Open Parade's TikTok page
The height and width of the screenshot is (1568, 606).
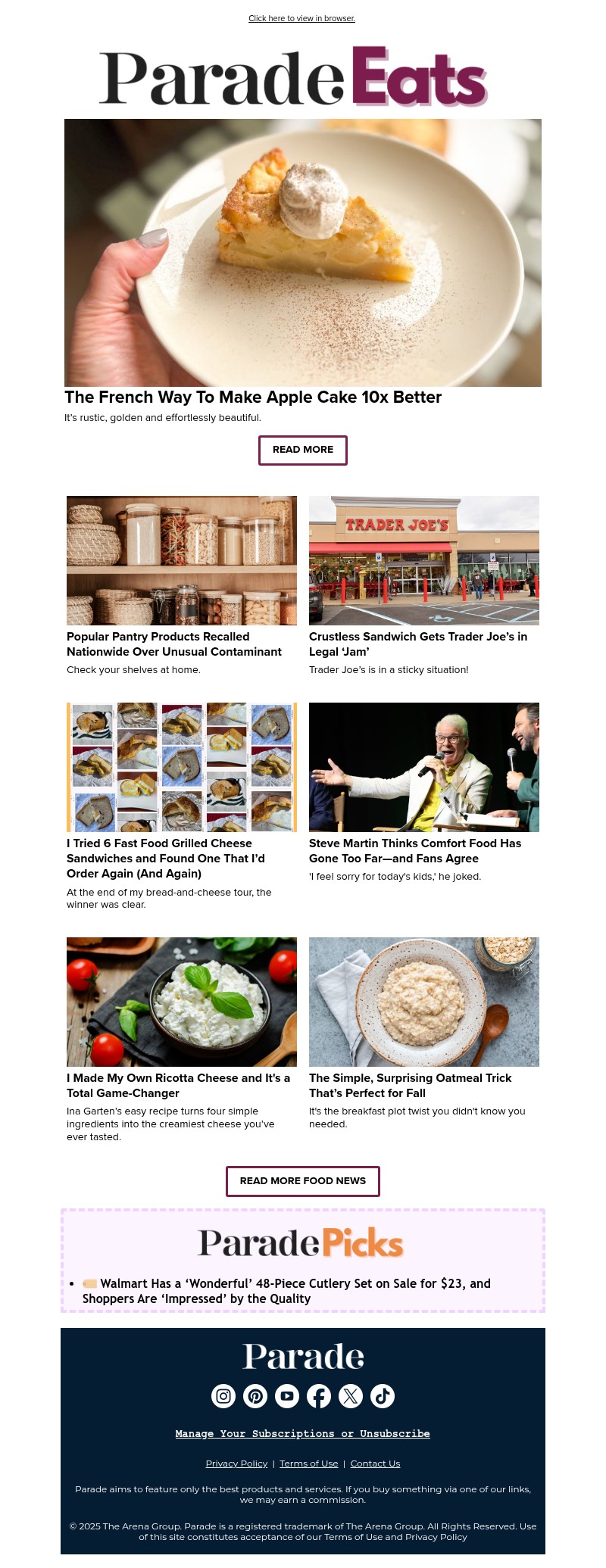[x=383, y=1395]
